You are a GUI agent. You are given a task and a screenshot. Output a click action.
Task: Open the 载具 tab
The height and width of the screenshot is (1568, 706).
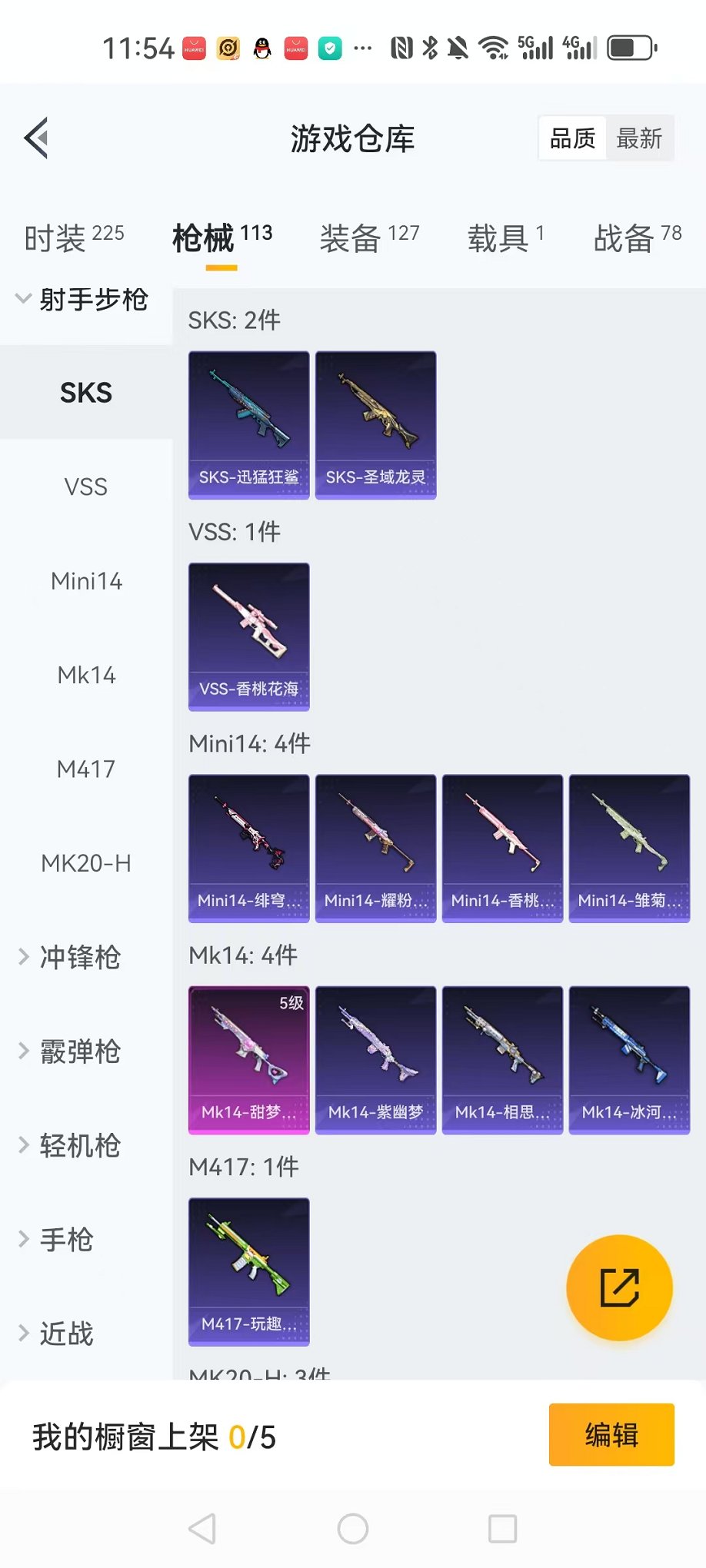click(505, 238)
